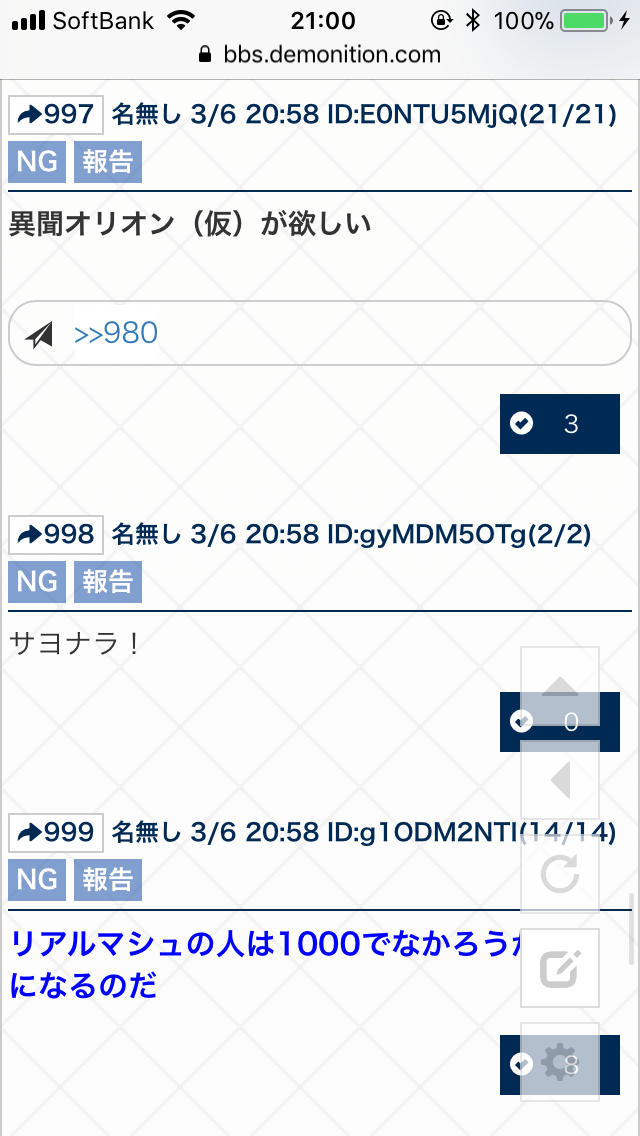The image size is (640, 1136).
Task: Tap NG on post 998
Action: (x=37, y=582)
